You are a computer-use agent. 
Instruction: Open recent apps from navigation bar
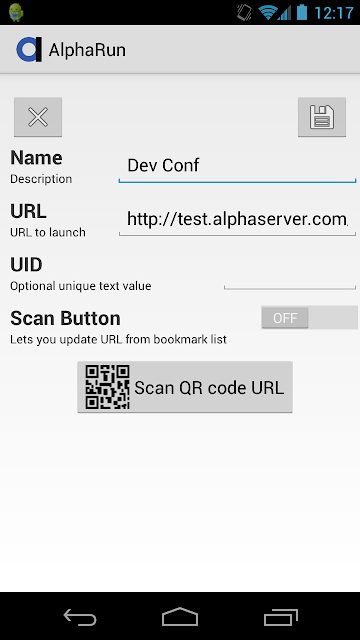click(280, 617)
